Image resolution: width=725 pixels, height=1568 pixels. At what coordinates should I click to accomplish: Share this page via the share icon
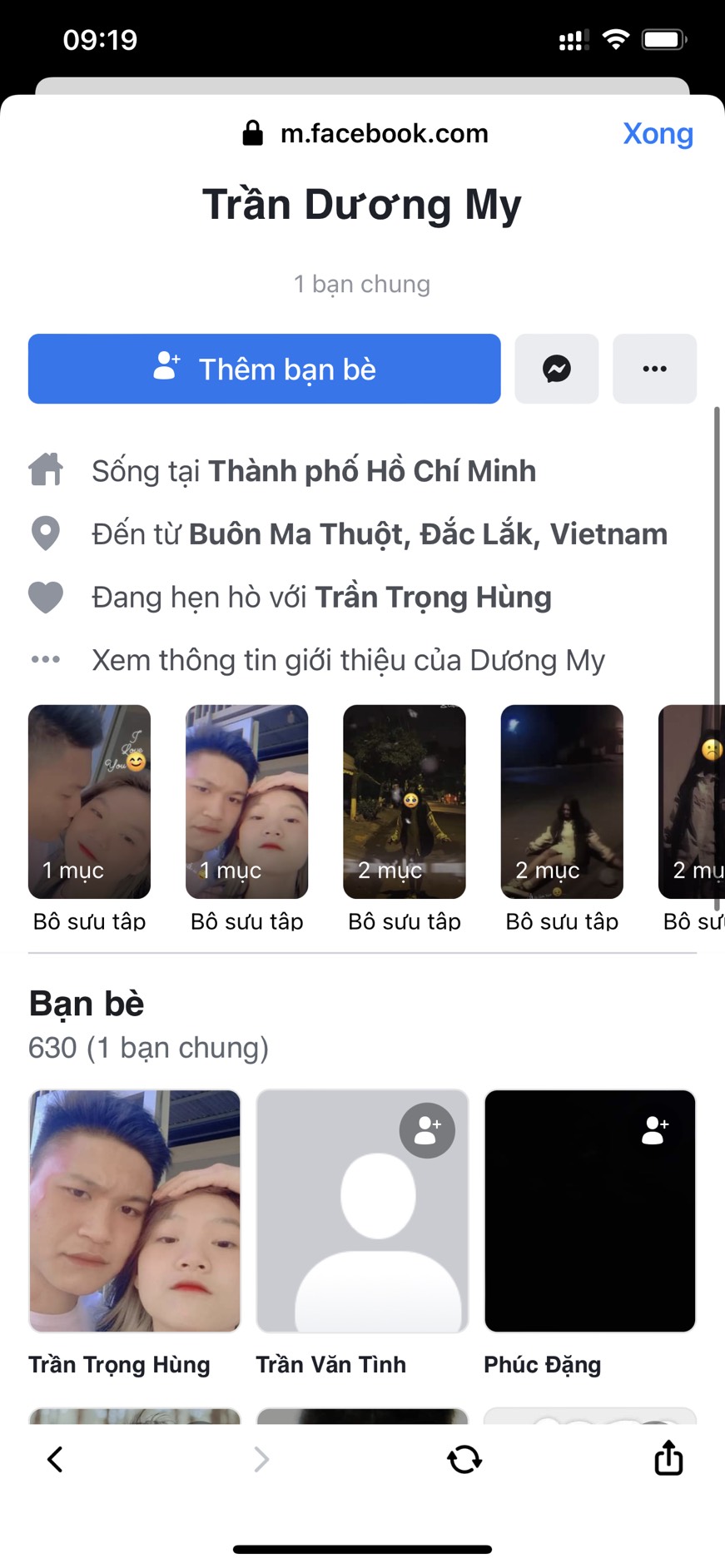668,1458
